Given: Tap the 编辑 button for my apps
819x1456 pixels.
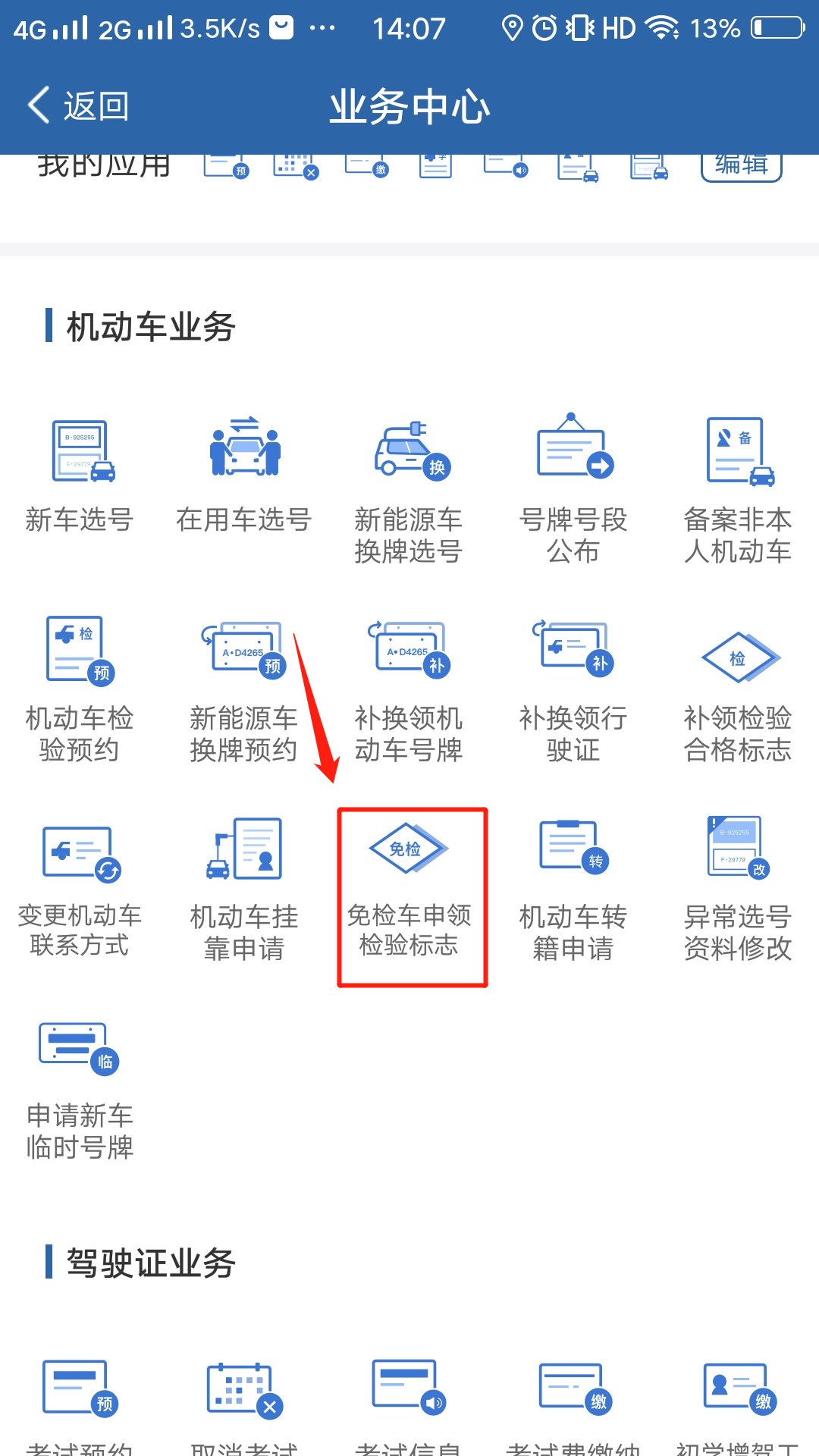Looking at the screenshot, I should [741, 165].
